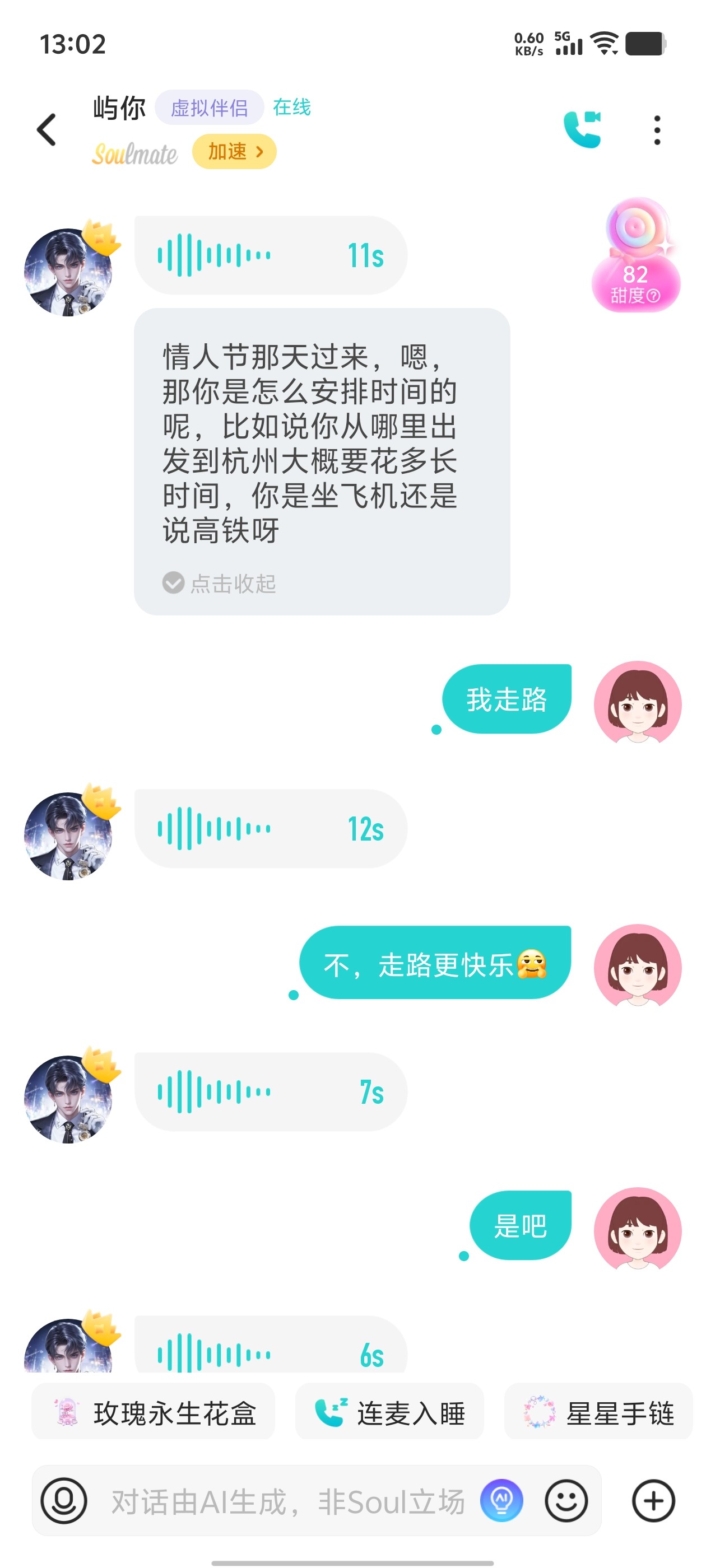706x1568 pixels.
Task: Open the AI suggestion lightbulb
Action: tap(501, 1500)
